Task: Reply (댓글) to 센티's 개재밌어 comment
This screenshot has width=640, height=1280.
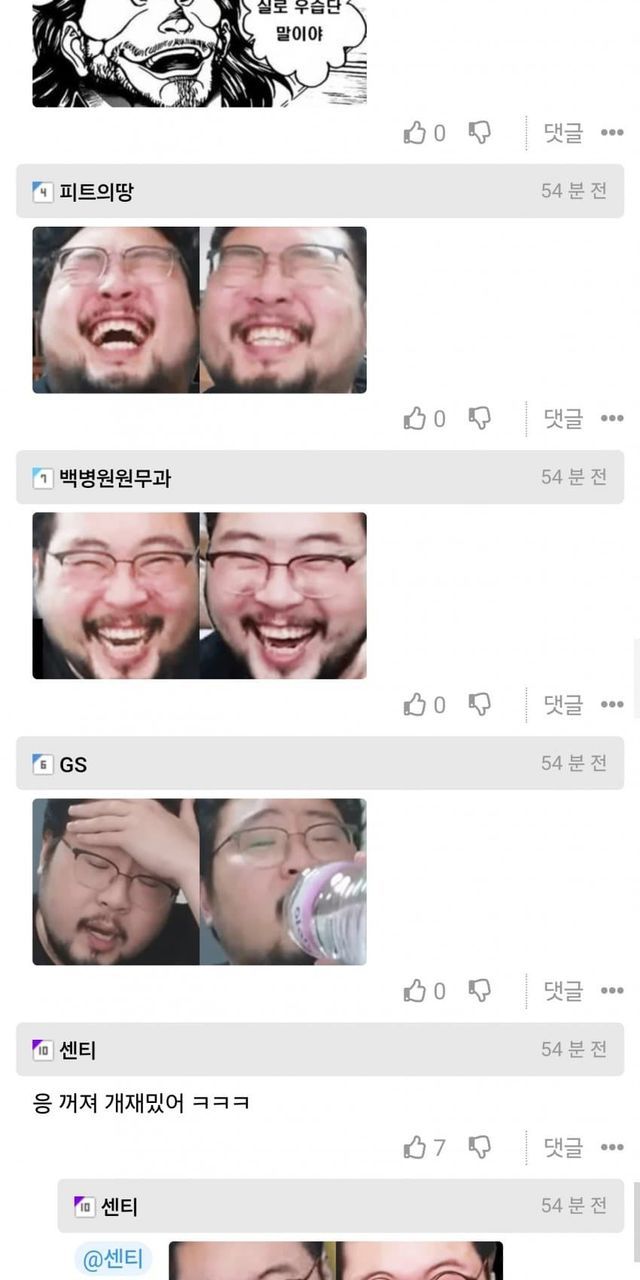Action: tap(563, 1147)
